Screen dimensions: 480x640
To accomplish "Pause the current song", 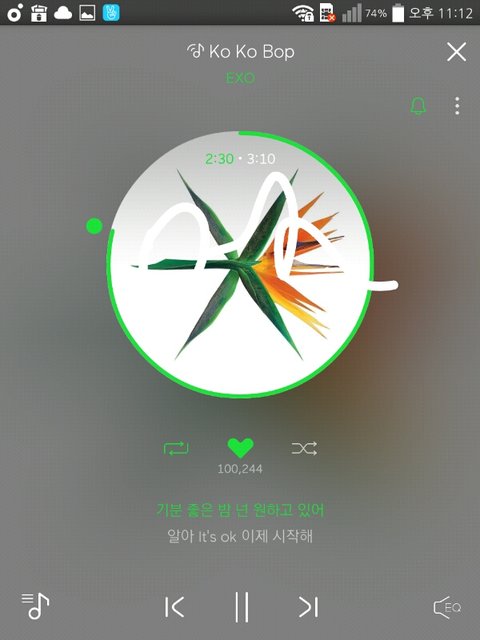I will 242,607.
